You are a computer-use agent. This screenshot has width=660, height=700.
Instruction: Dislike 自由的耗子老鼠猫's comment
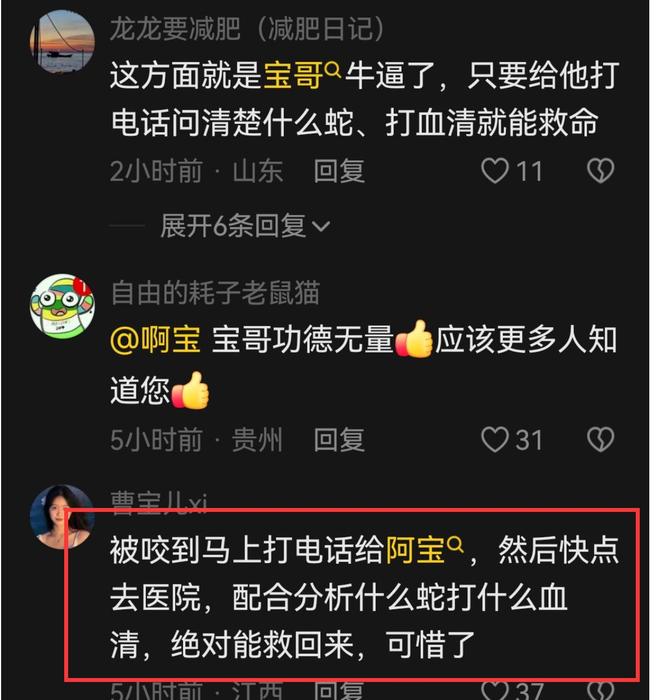(599, 439)
